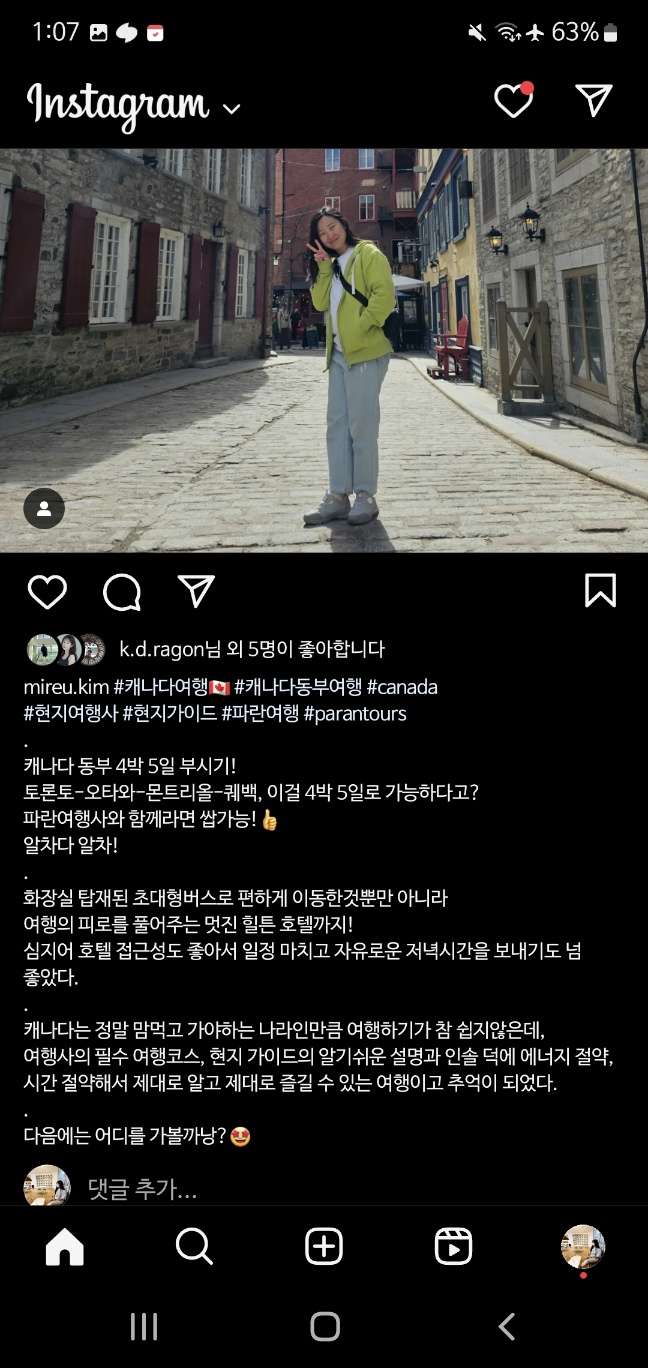Bookmark mireu.kim's post
The image size is (648, 1368).
600,591
